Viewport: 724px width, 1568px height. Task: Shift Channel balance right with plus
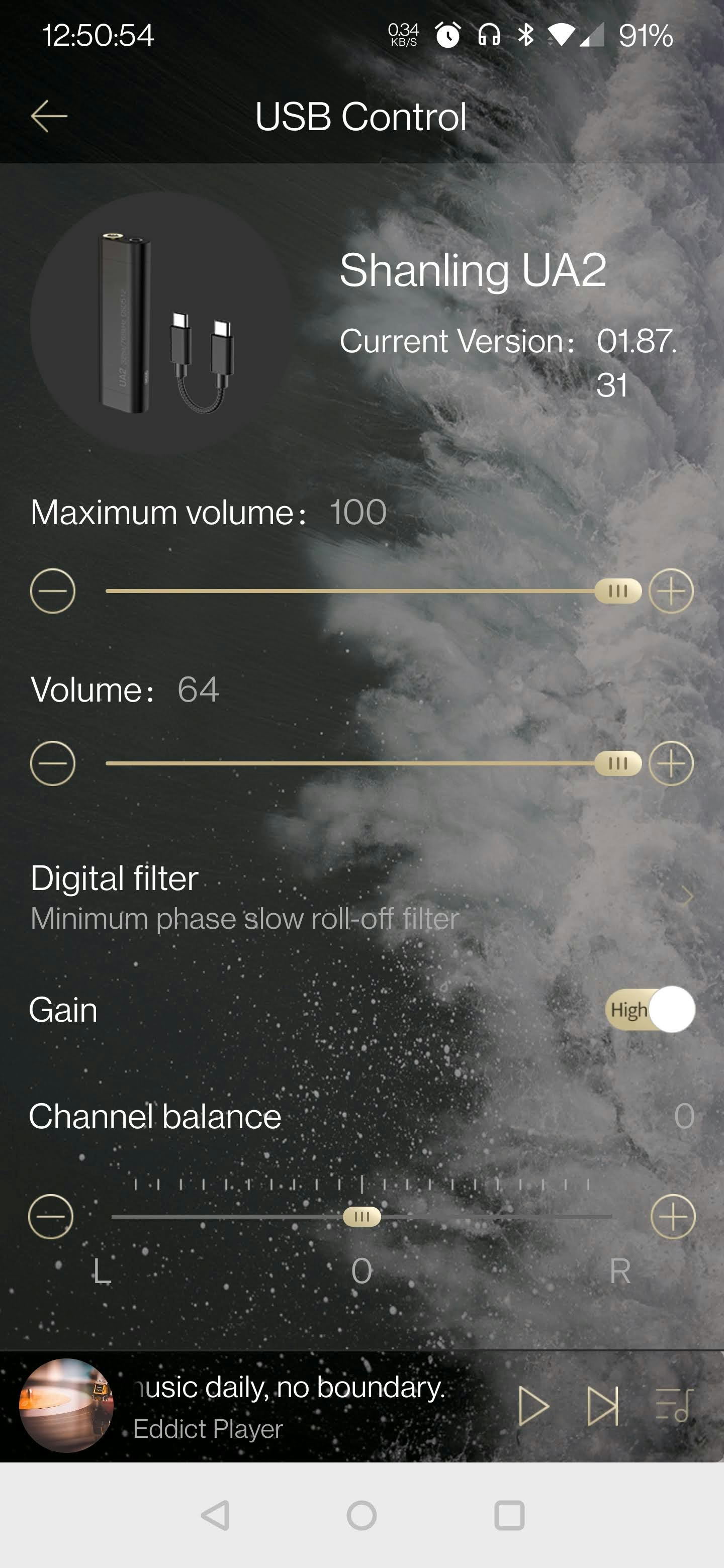[x=673, y=1217]
